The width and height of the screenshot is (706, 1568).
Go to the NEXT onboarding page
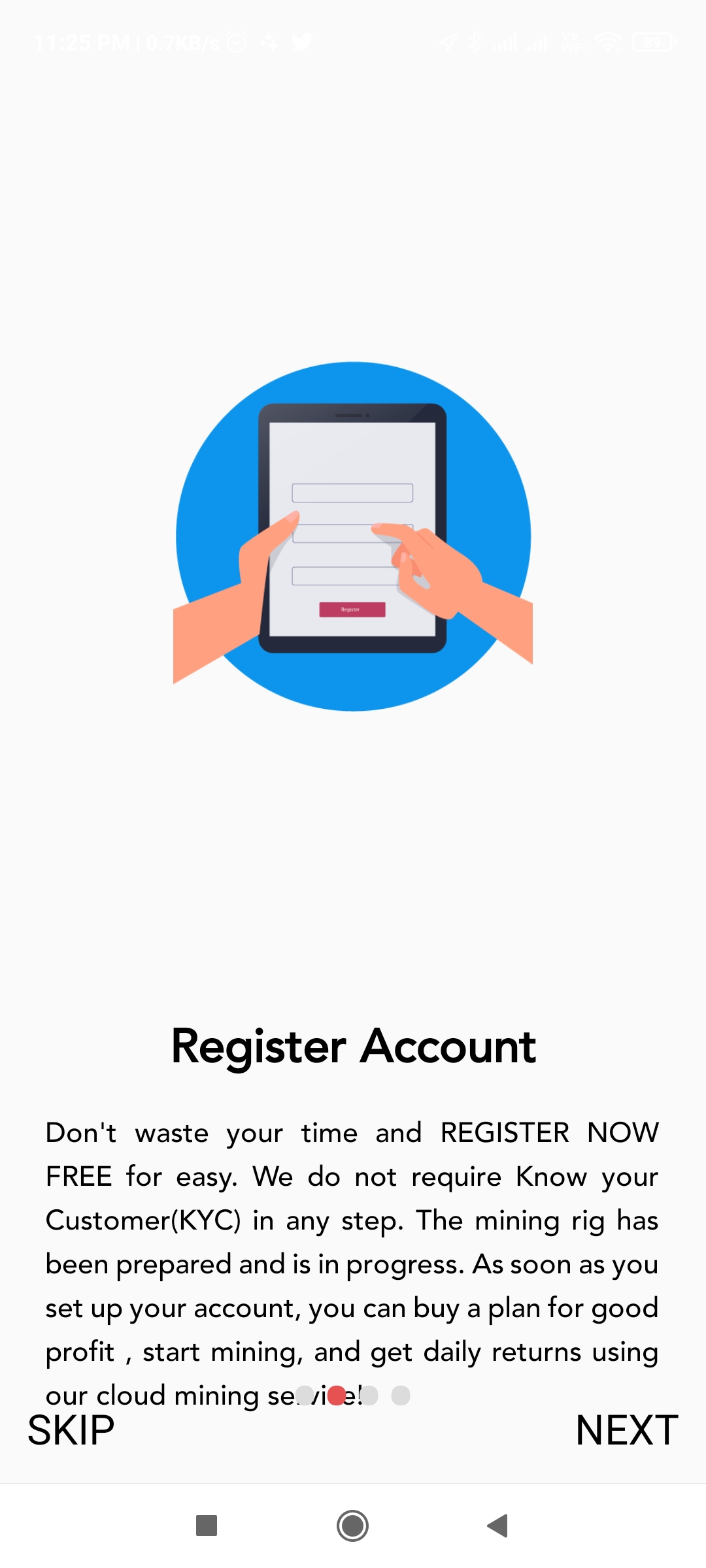coord(627,1430)
